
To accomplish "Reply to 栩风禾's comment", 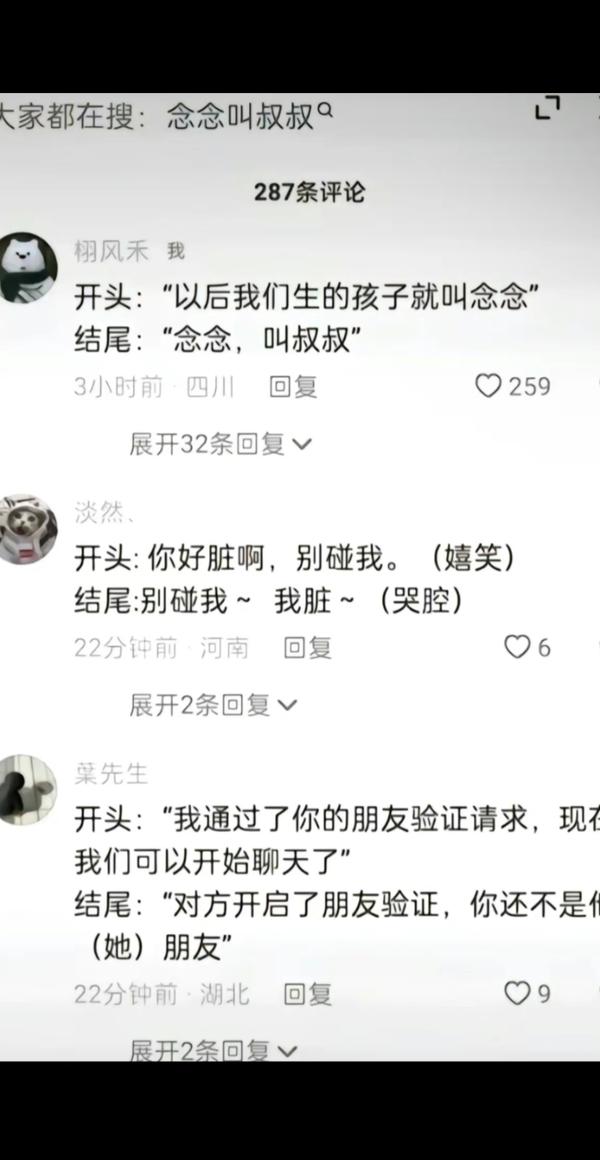I will (x=293, y=387).
